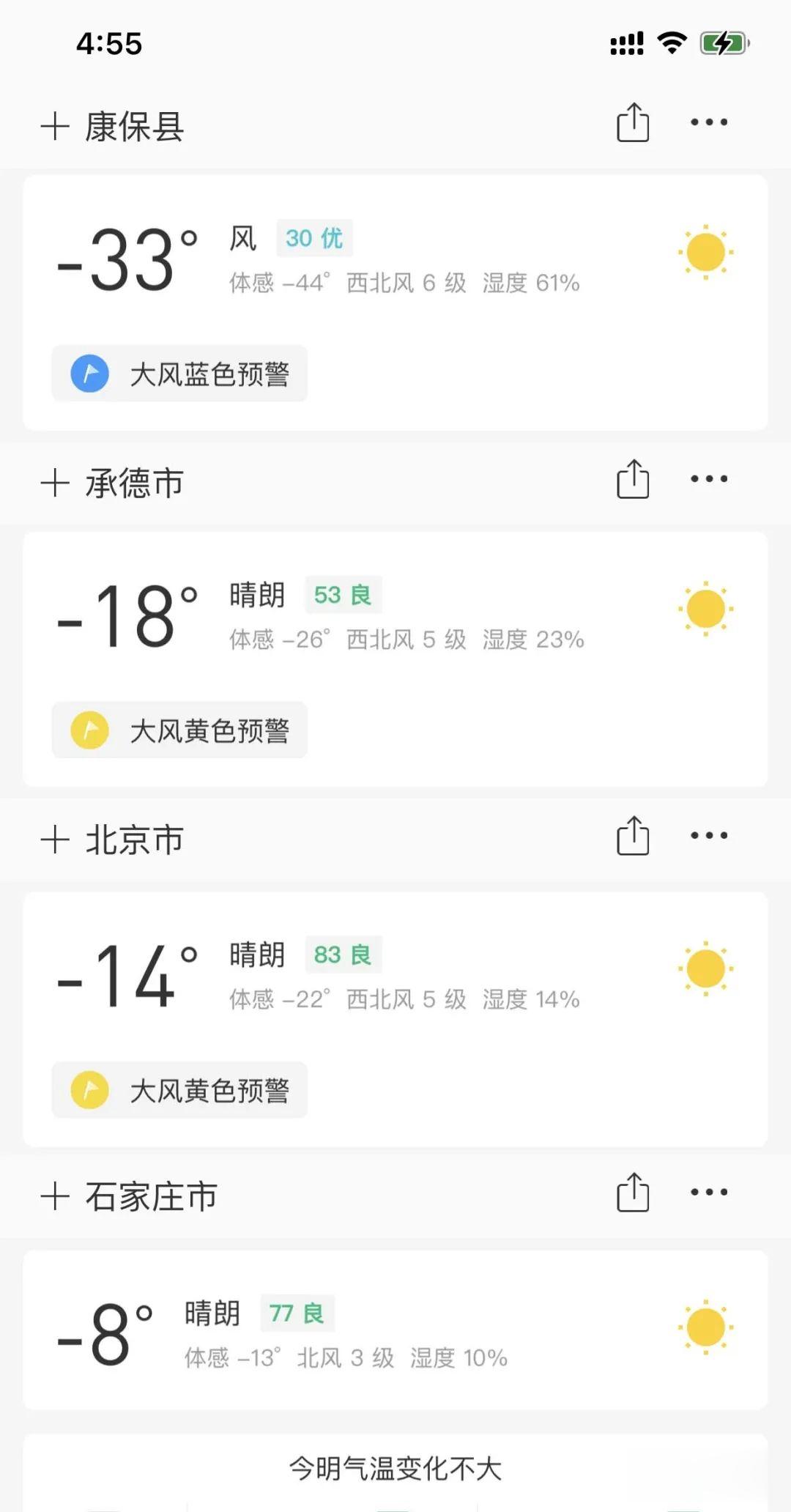Open the 大风黄色预警 alert for 承德市

(179, 730)
